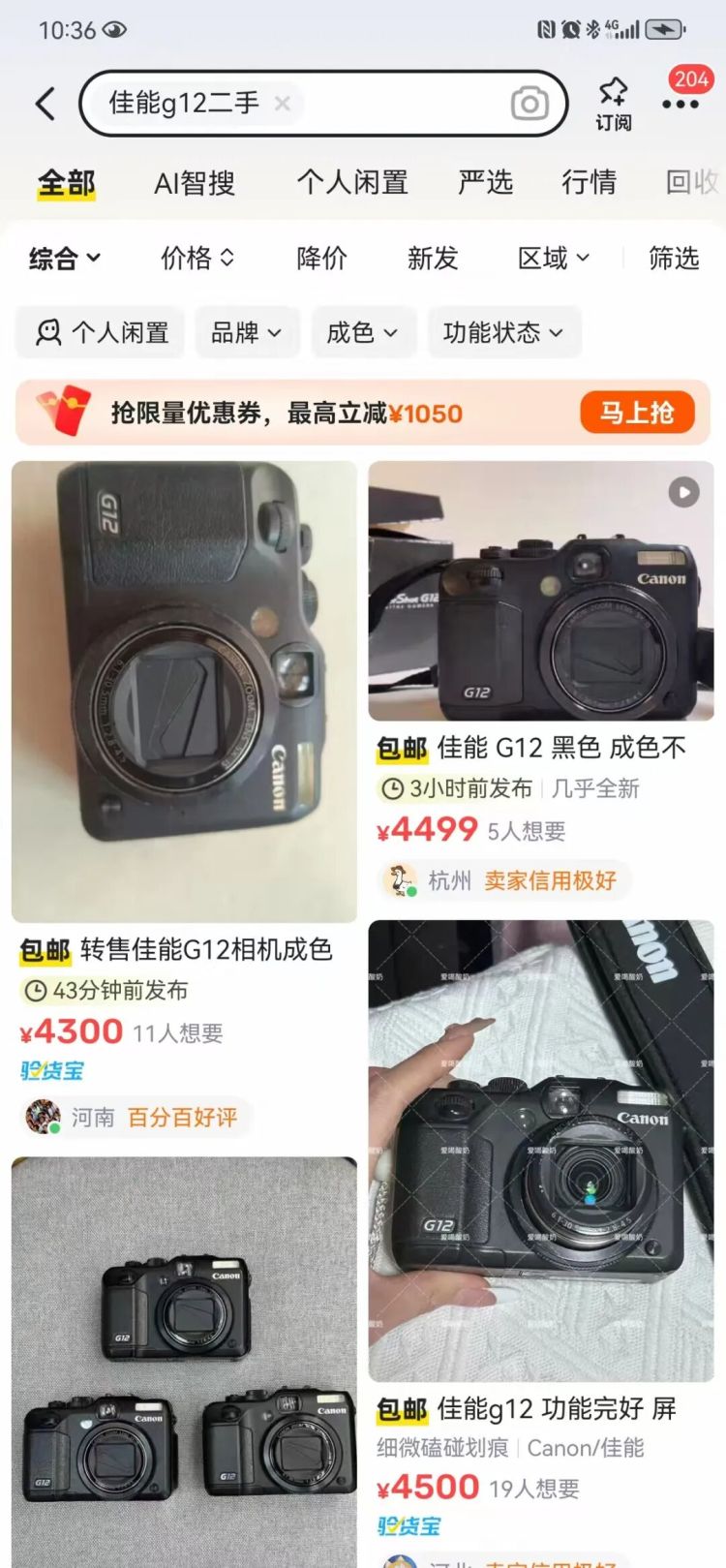Go back using the top-left arrow
This screenshot has height=1568, width=726.
(x=45, y=104)
